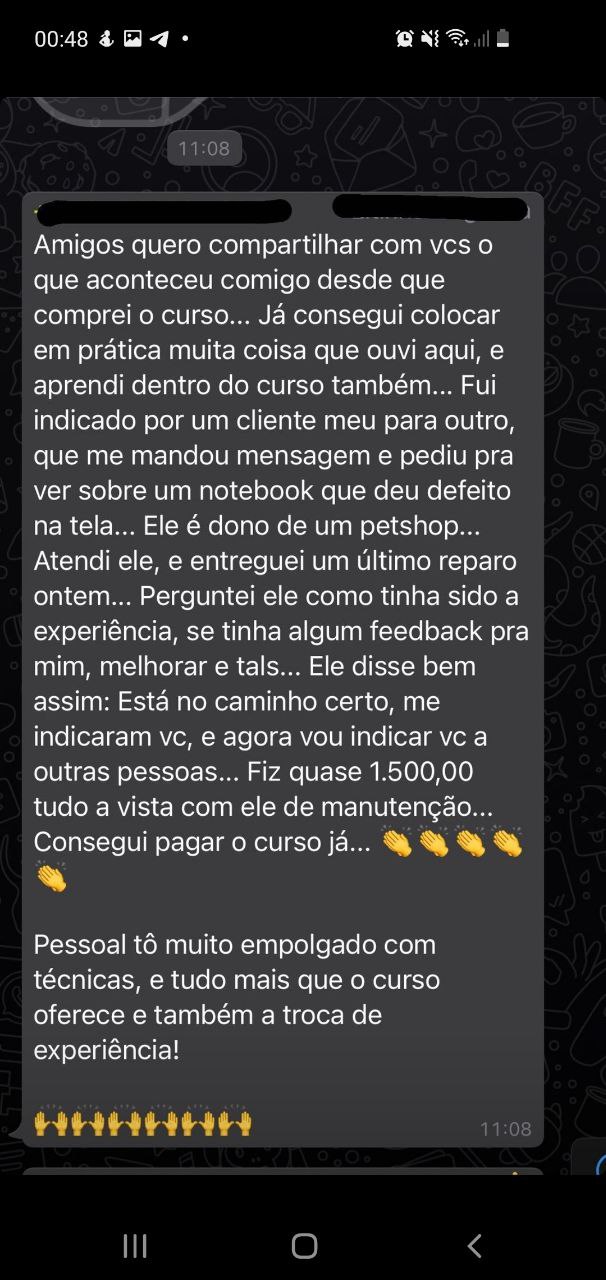Open the recent apps view
The height and width of the screenshot is (1280, 606).
tap(134, 1245)
